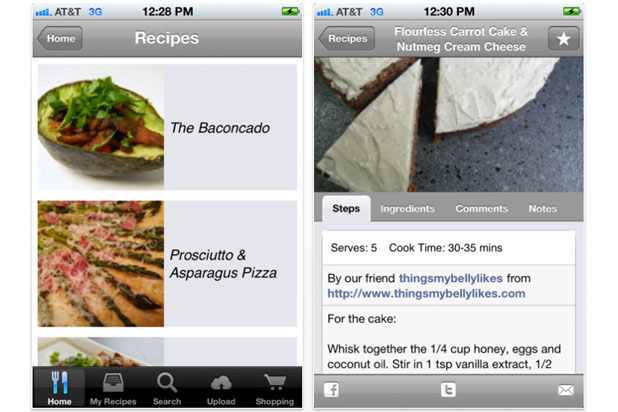Viewport: 618px width, 412px height.
Task: Open the thingsmybellylikes.com link
Action: click(x=426, y=293)
